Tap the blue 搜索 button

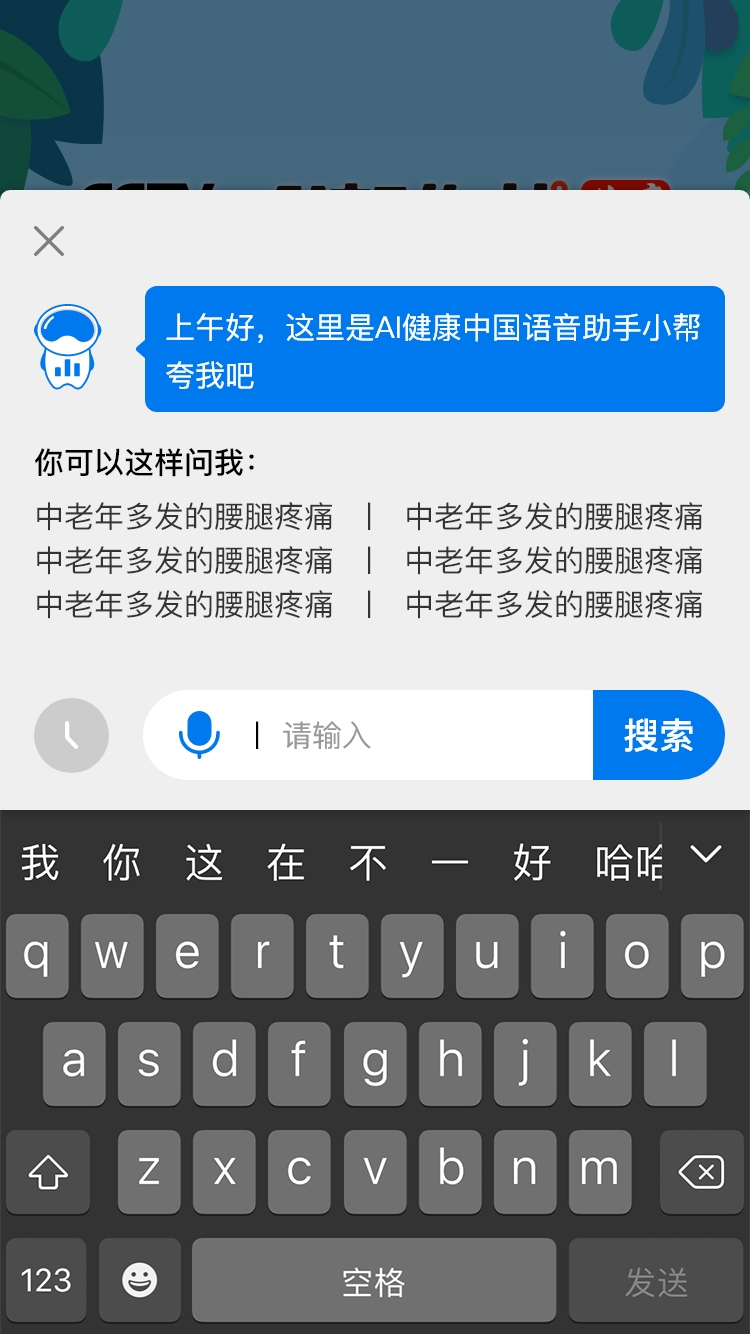point(658,736)
